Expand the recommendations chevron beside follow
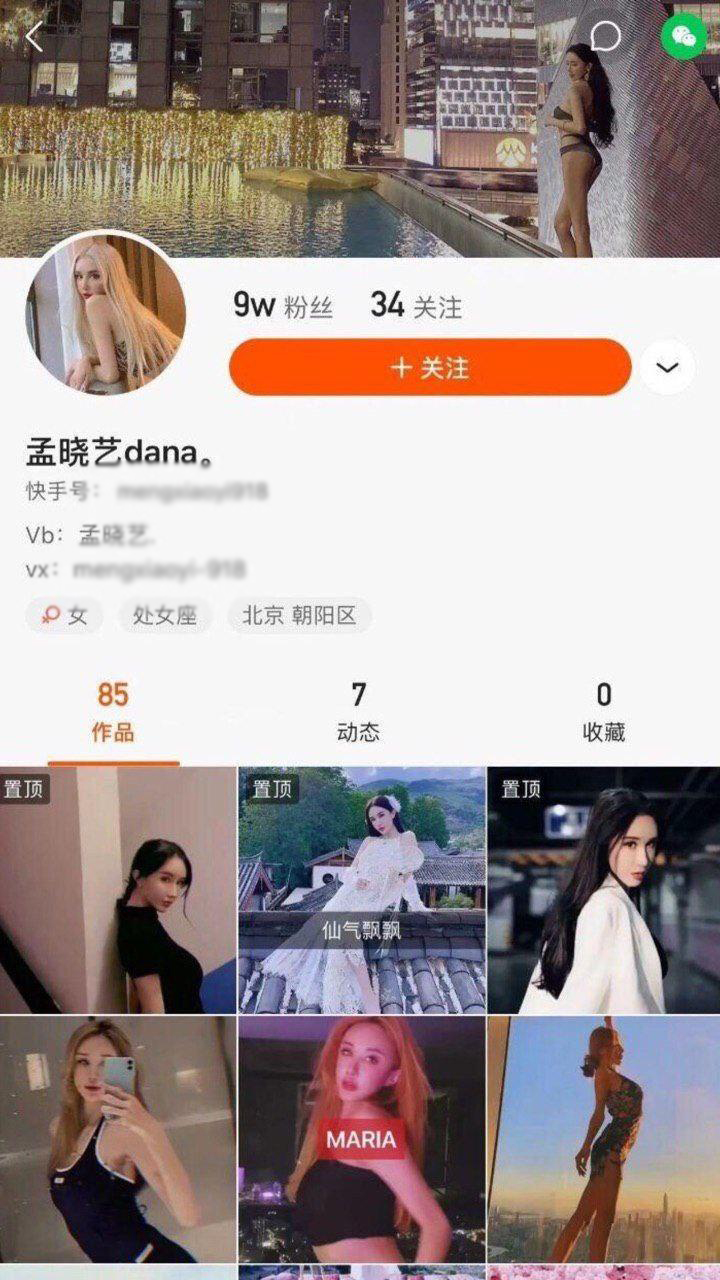 tap(667, 367)
